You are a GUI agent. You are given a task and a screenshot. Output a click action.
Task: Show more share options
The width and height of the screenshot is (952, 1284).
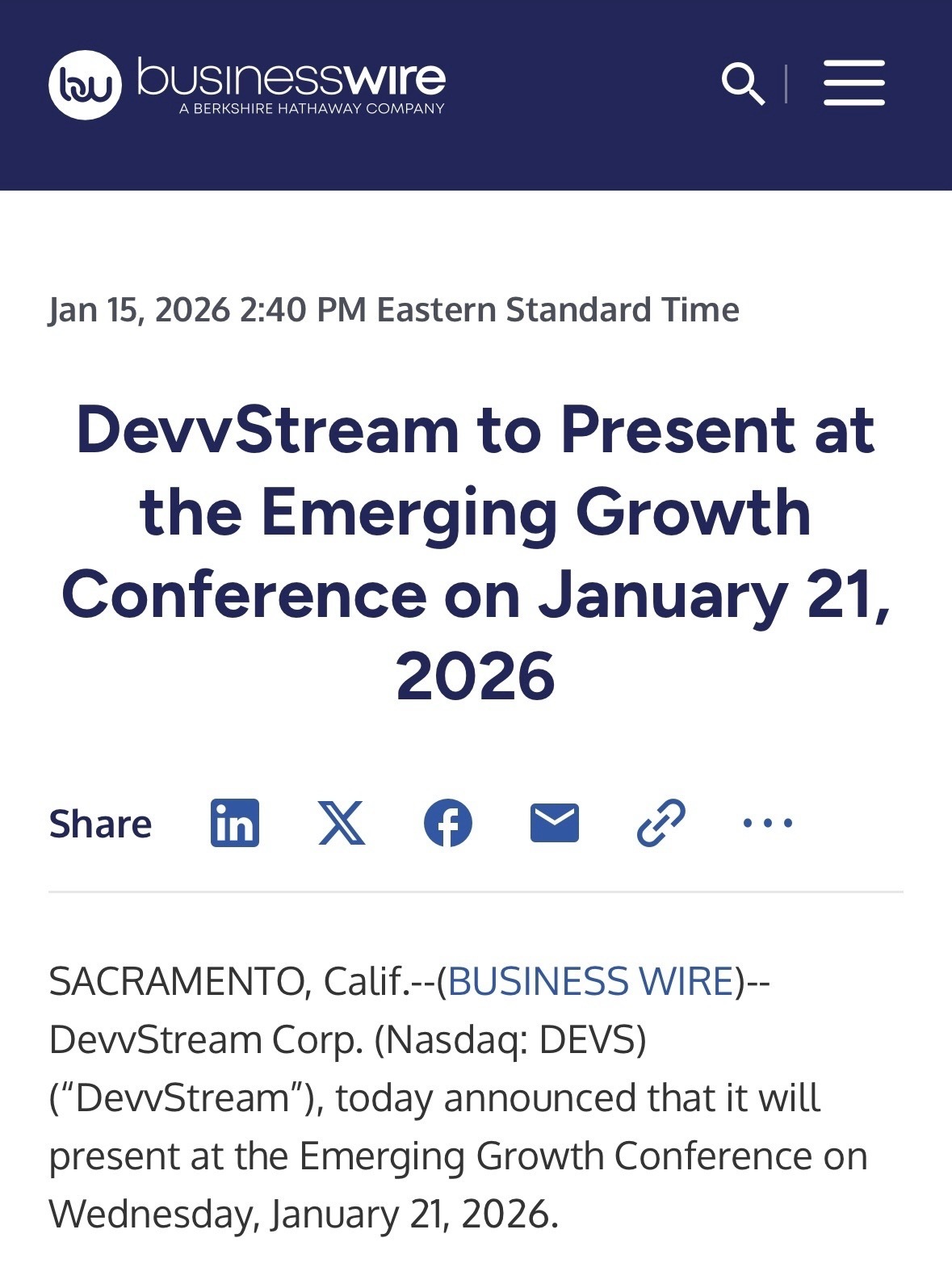[768, 823]
